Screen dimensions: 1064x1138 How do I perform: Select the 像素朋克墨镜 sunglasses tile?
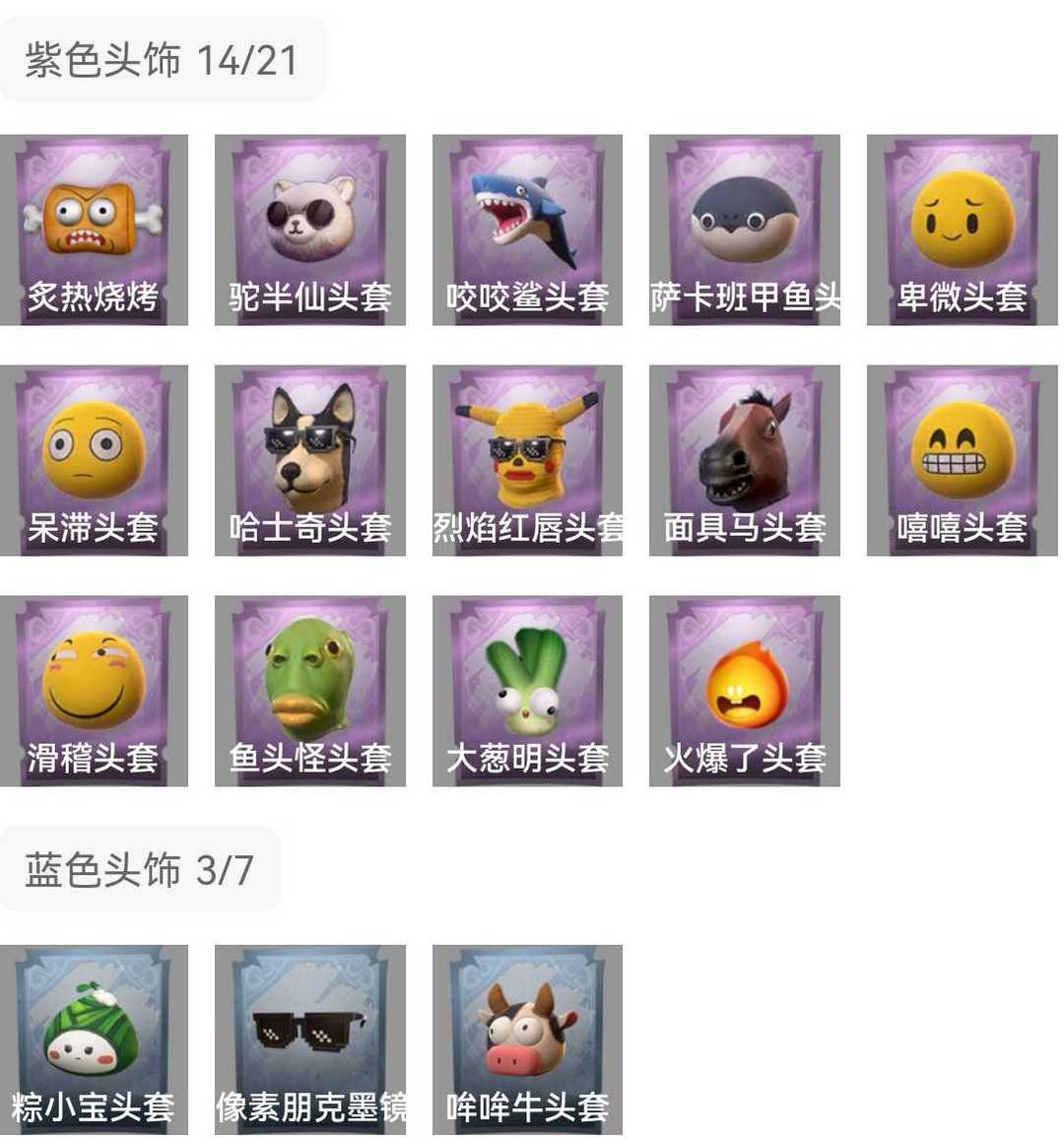click(x=310, y=1039)
